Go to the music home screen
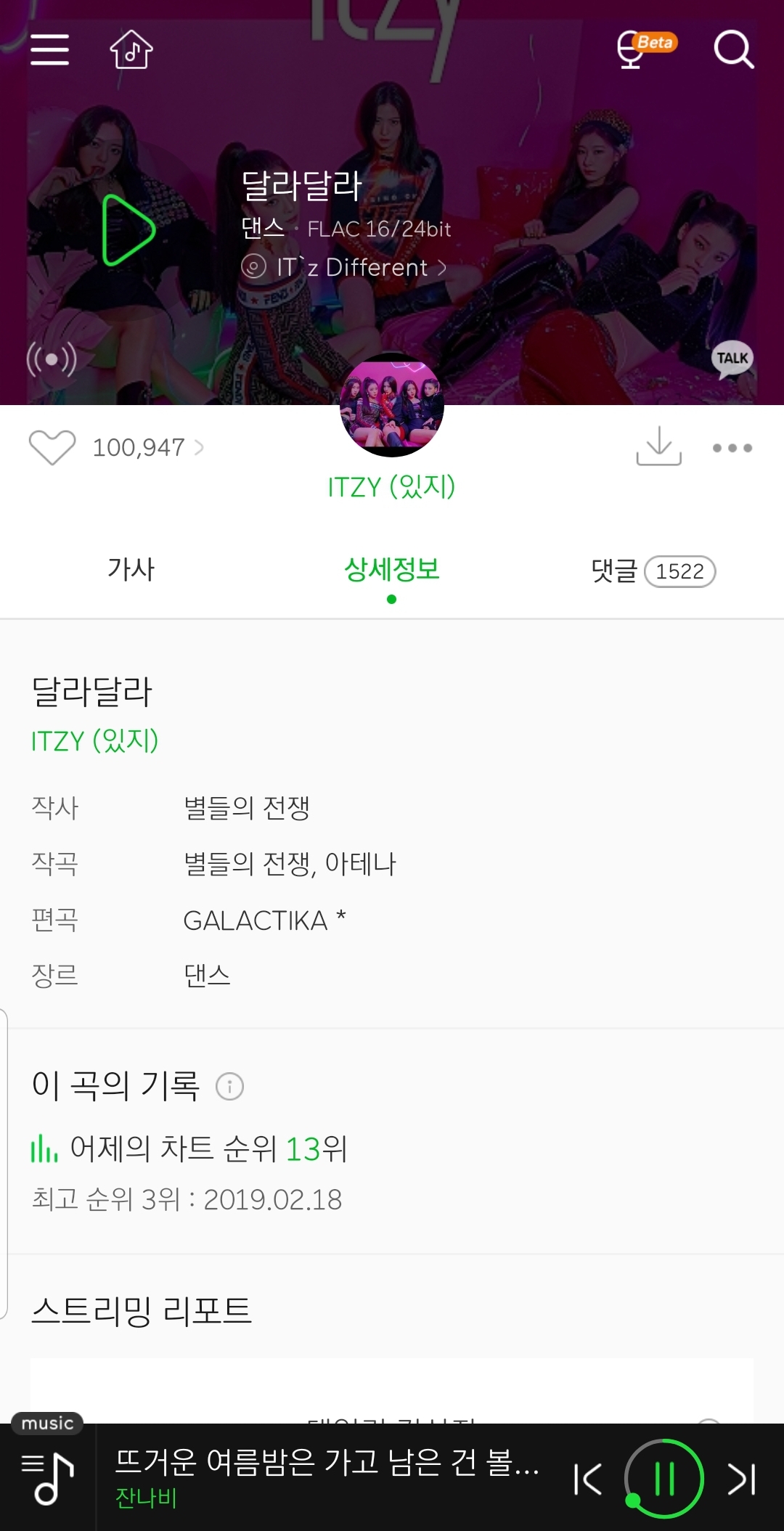 [x=131, y=49]
